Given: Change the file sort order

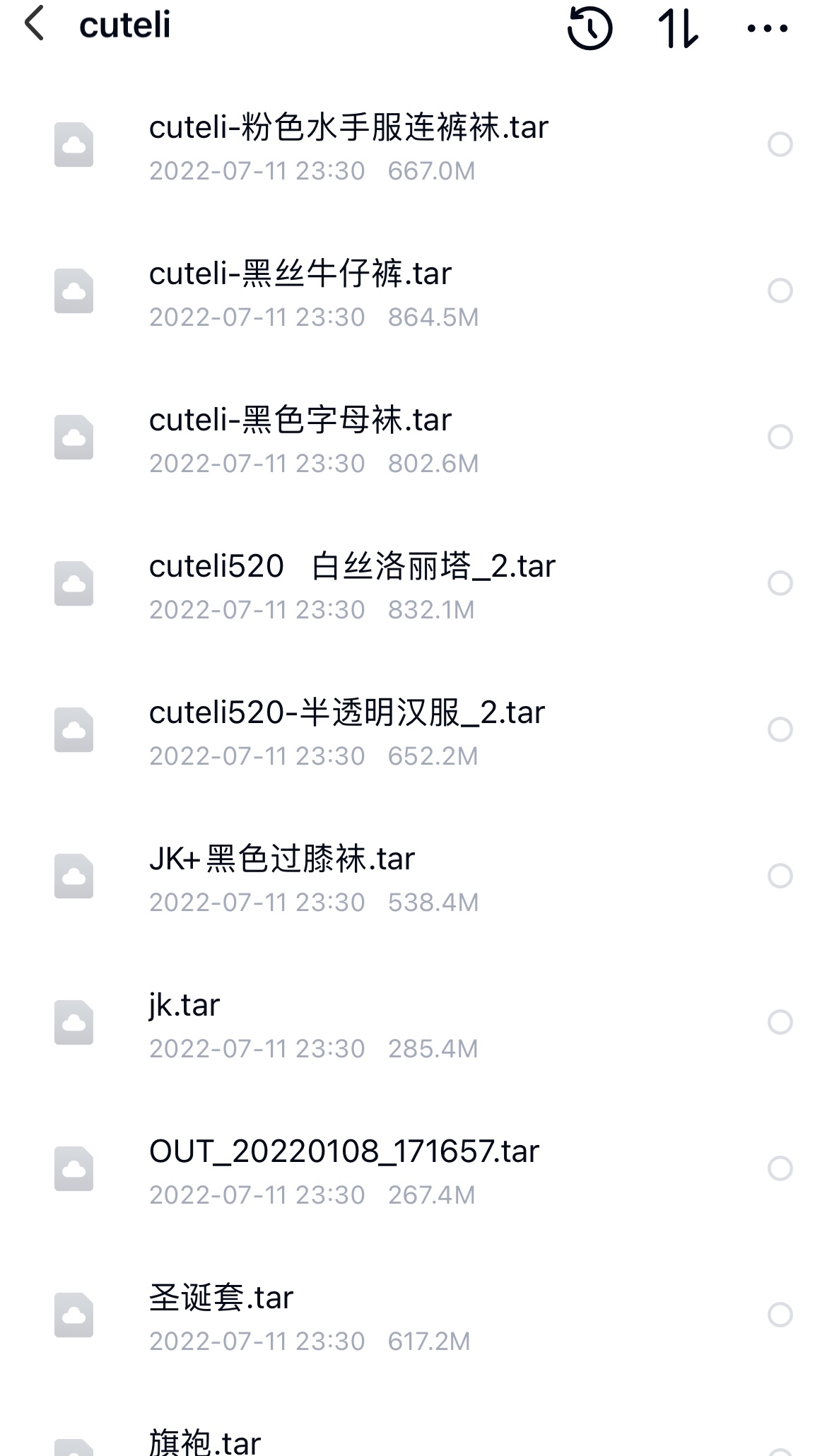Looking at the screenshot, I should pyautogui.click(x=677, y=28).
